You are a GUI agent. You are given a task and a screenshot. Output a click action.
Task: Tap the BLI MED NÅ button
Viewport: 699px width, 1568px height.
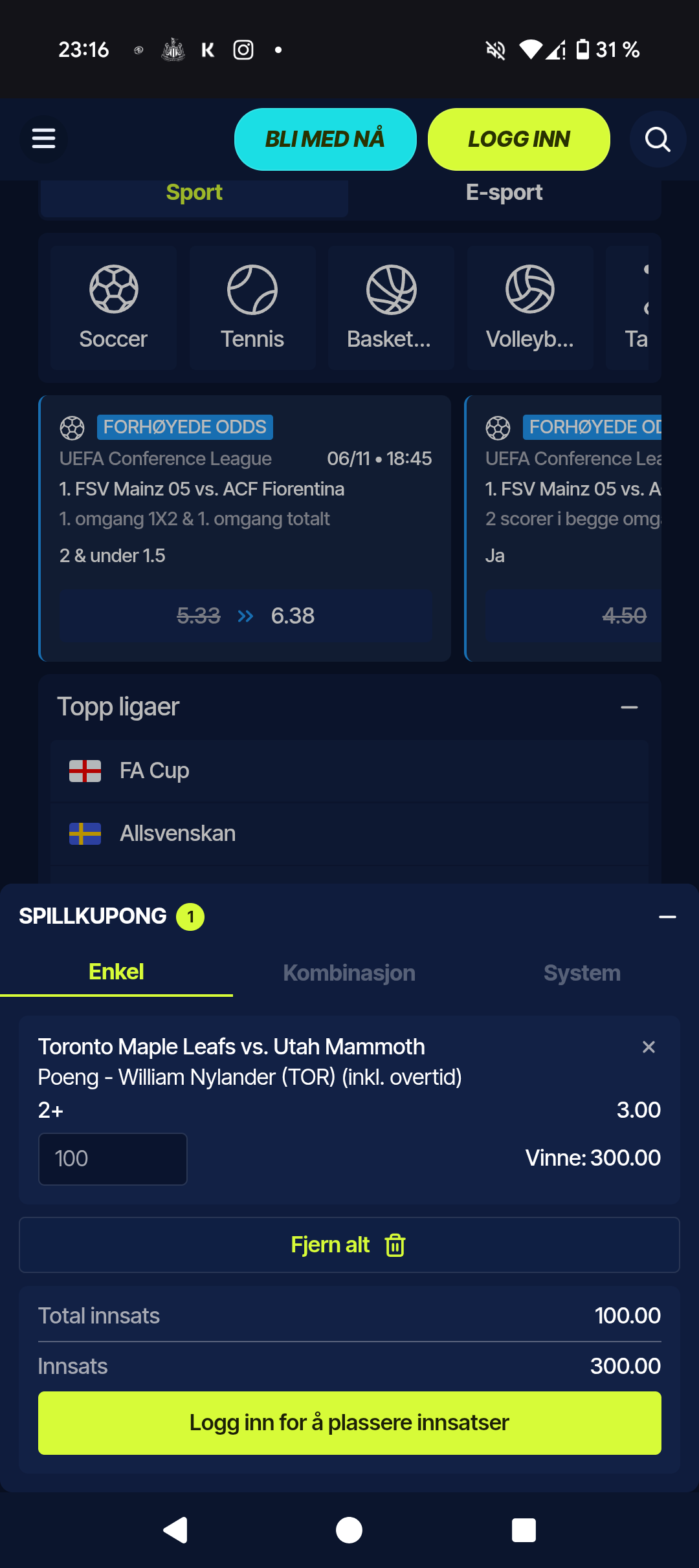(325, 139)
